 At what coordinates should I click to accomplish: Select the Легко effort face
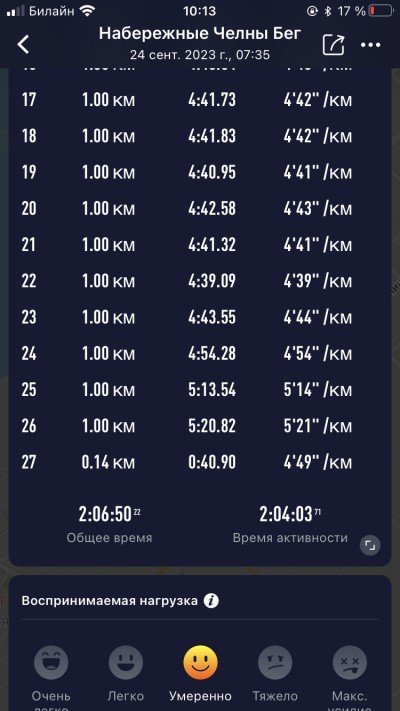126,662
